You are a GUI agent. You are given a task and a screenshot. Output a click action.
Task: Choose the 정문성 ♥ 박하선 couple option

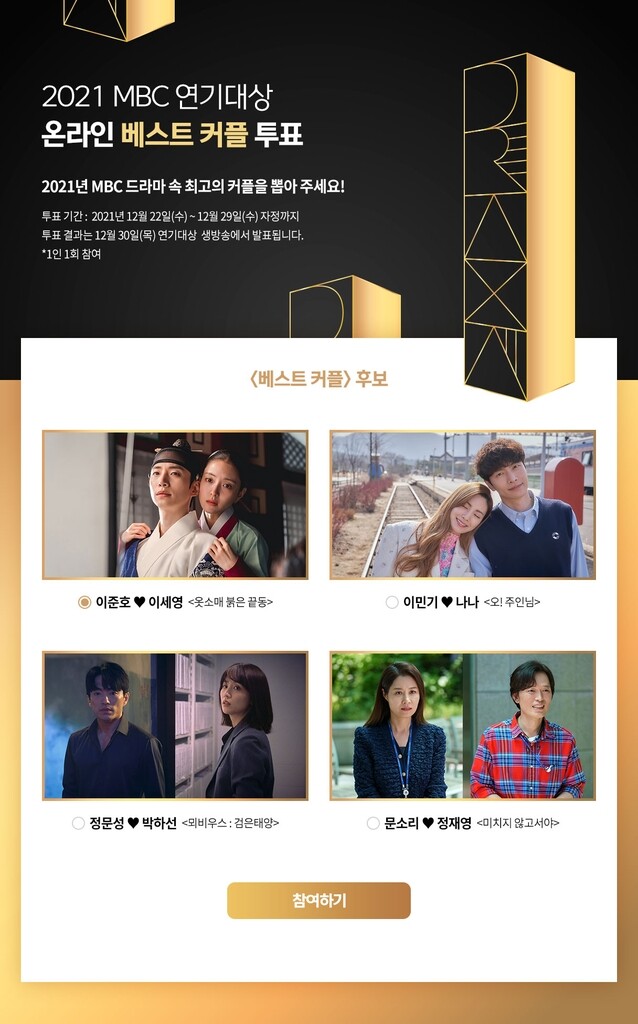tap(79, 823)
